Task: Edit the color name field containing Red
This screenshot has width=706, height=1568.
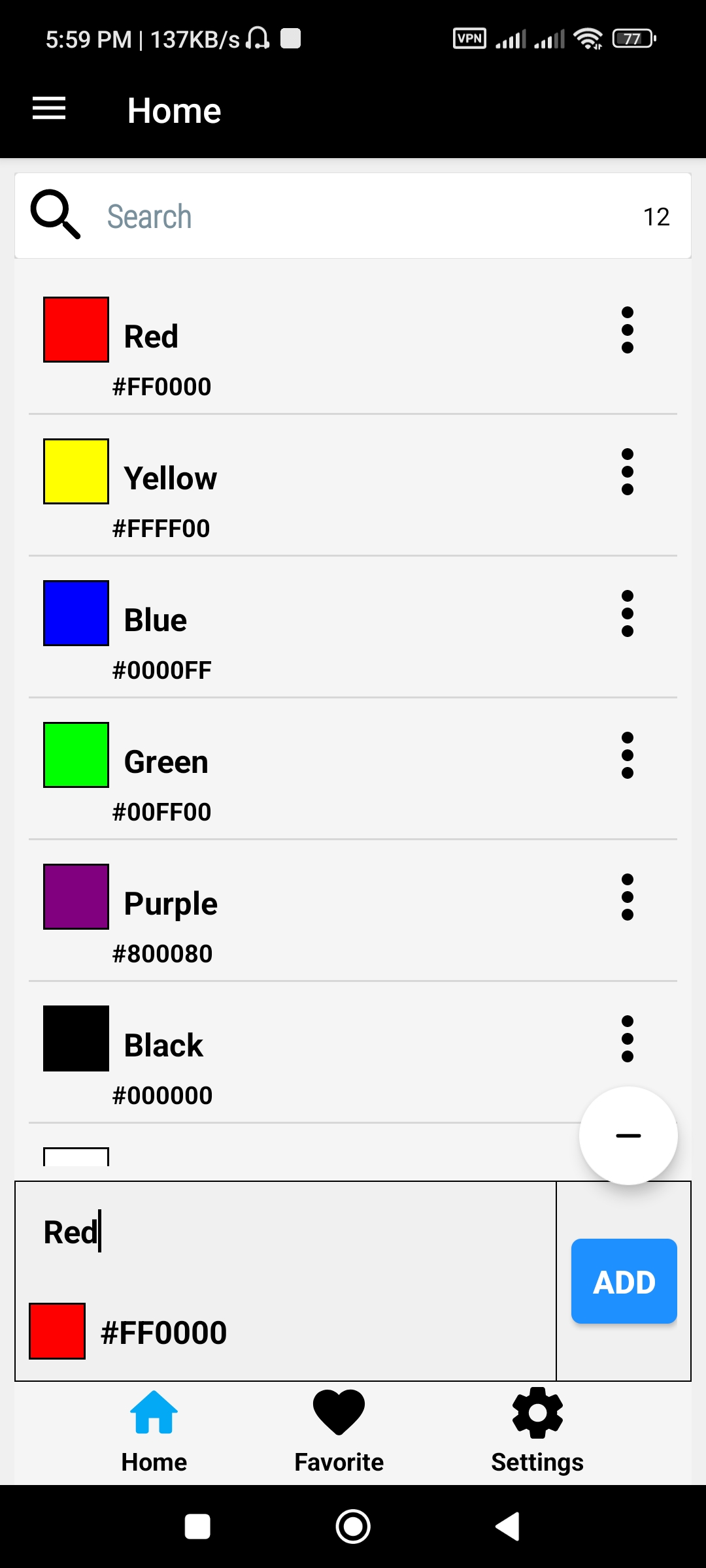Action: click(x=285, y=1232)
